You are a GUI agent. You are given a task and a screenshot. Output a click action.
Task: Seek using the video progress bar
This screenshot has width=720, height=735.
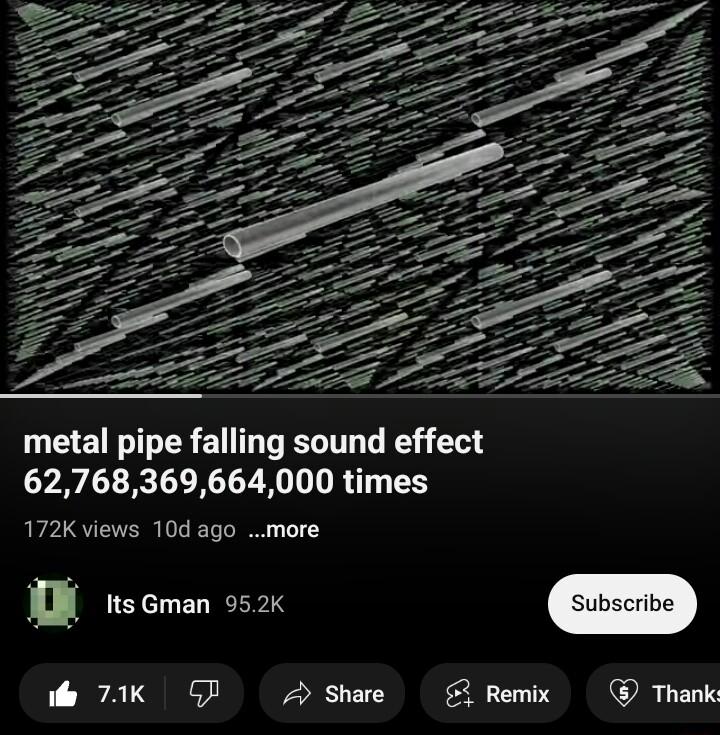pyautogui.click(x=360, y=396)
